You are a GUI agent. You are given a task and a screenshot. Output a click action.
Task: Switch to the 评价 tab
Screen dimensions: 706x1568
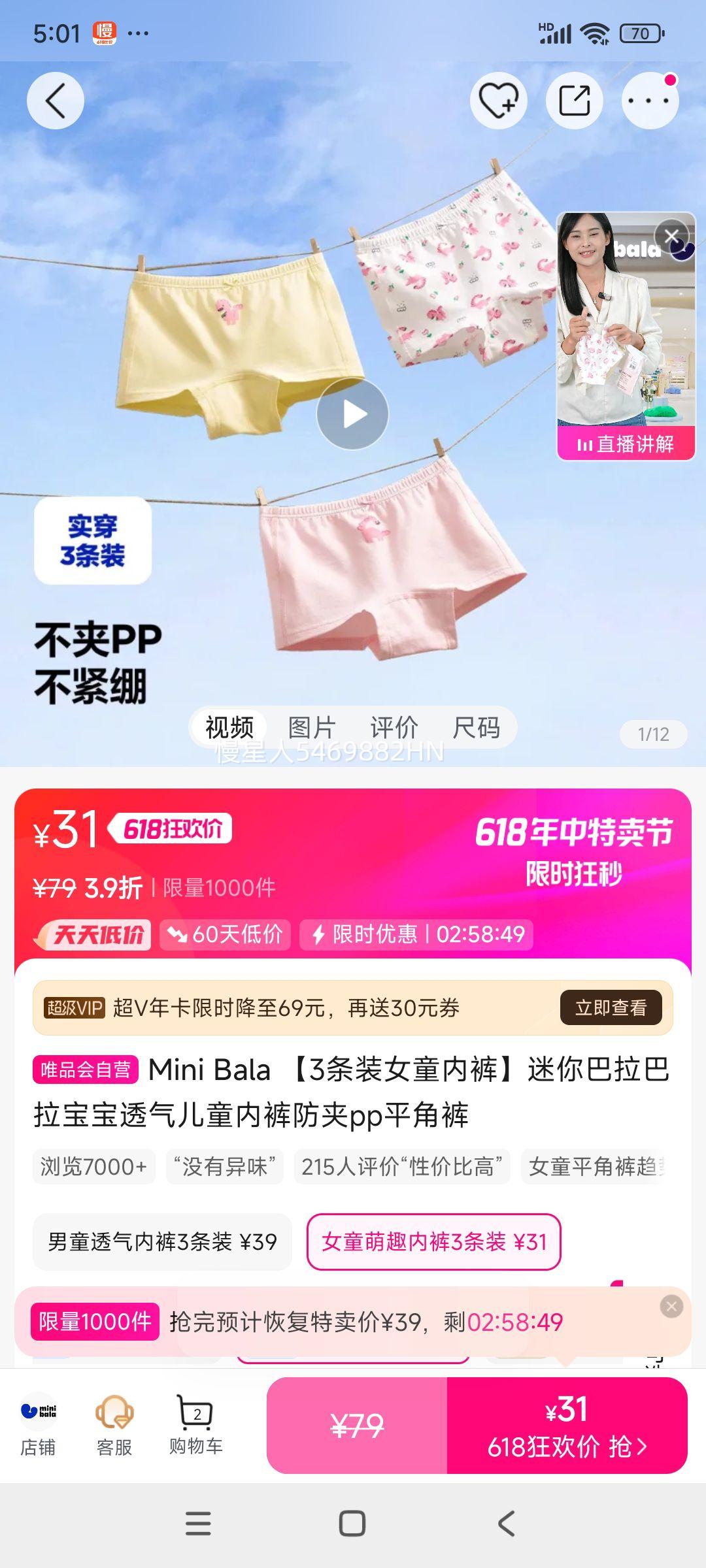click(x=394, y=727)
